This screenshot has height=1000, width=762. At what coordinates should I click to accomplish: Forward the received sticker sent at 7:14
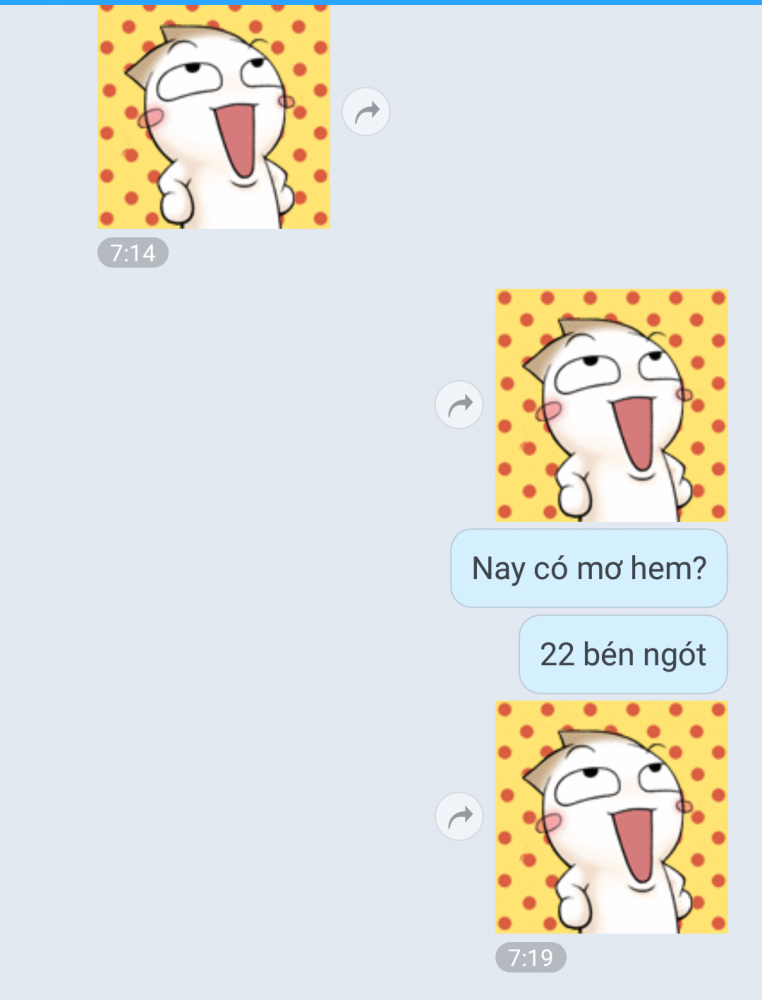(366, 111)
